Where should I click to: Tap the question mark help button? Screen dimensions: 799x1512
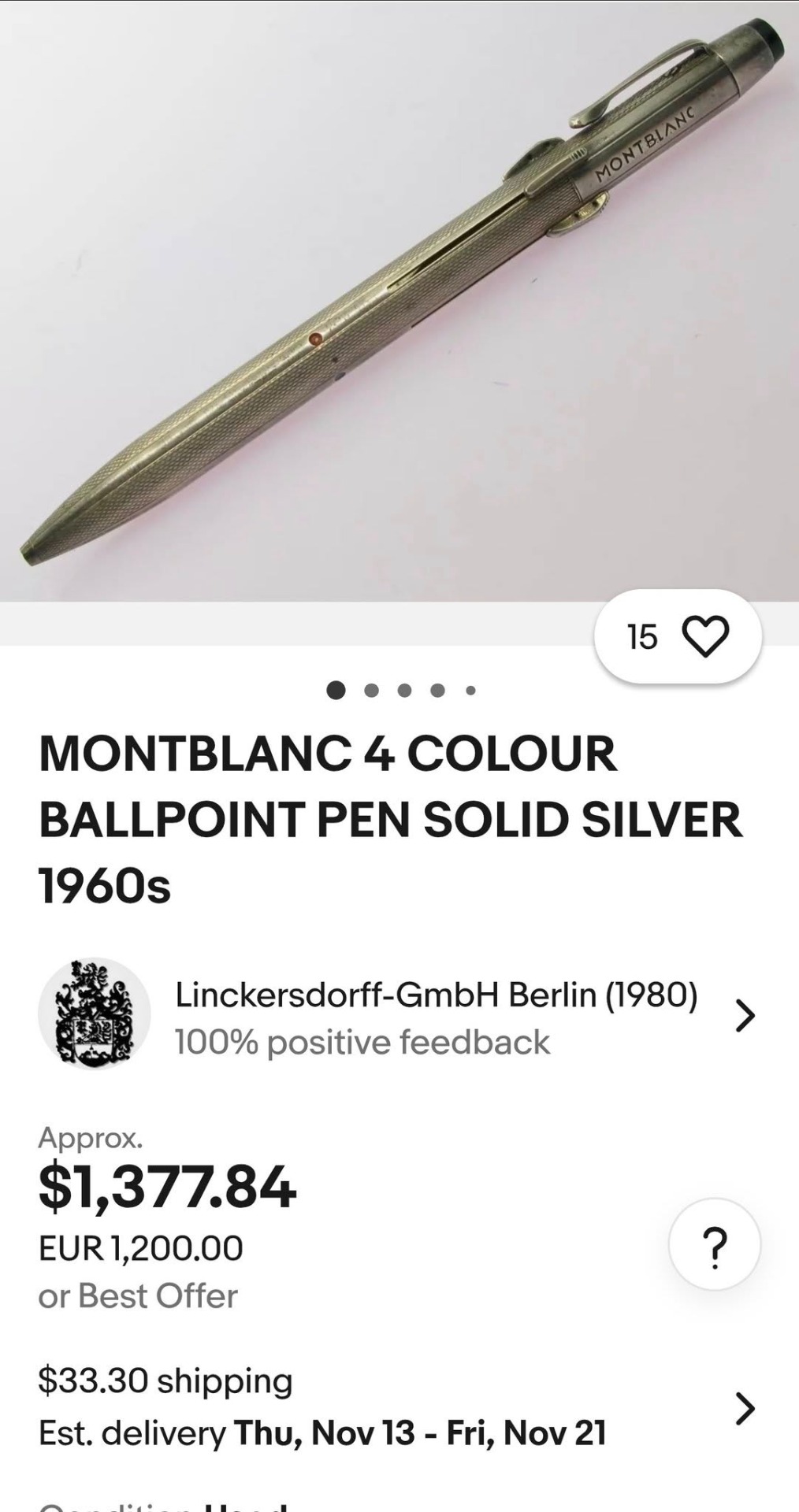click(x=714, y=1244)
